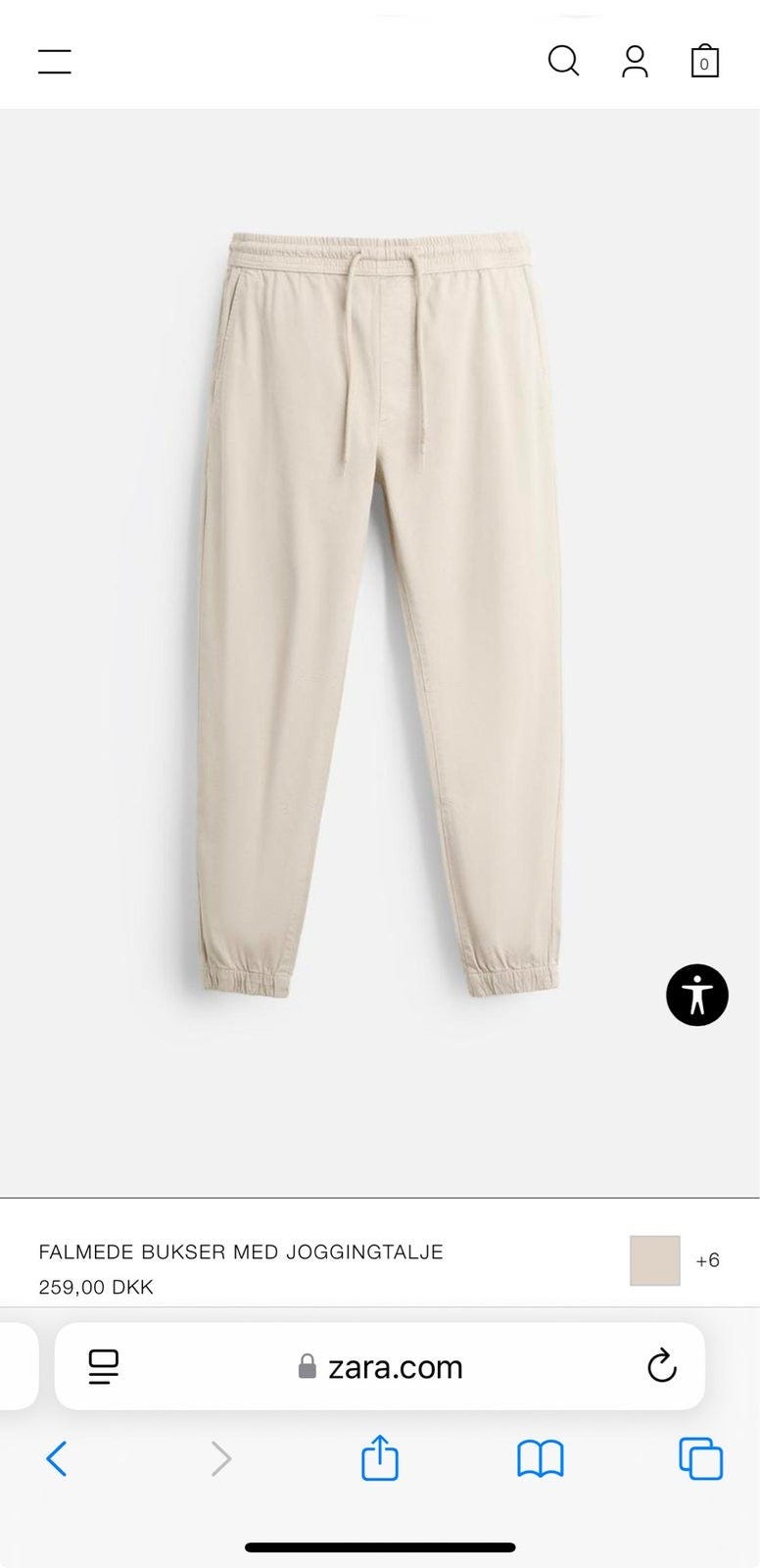This screenshot has width=760, height=1568.
Task: Go back to the previous page
Action: [57, 1459]
